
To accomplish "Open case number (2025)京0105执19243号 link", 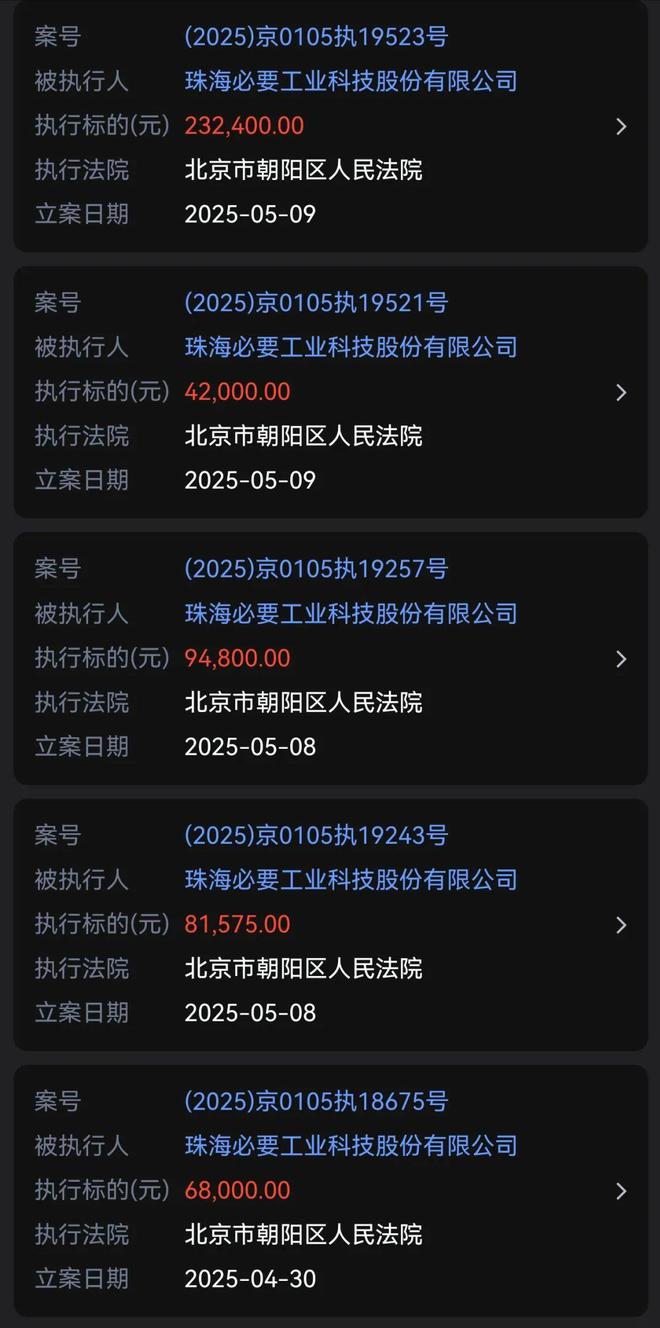I will point(316,835).
